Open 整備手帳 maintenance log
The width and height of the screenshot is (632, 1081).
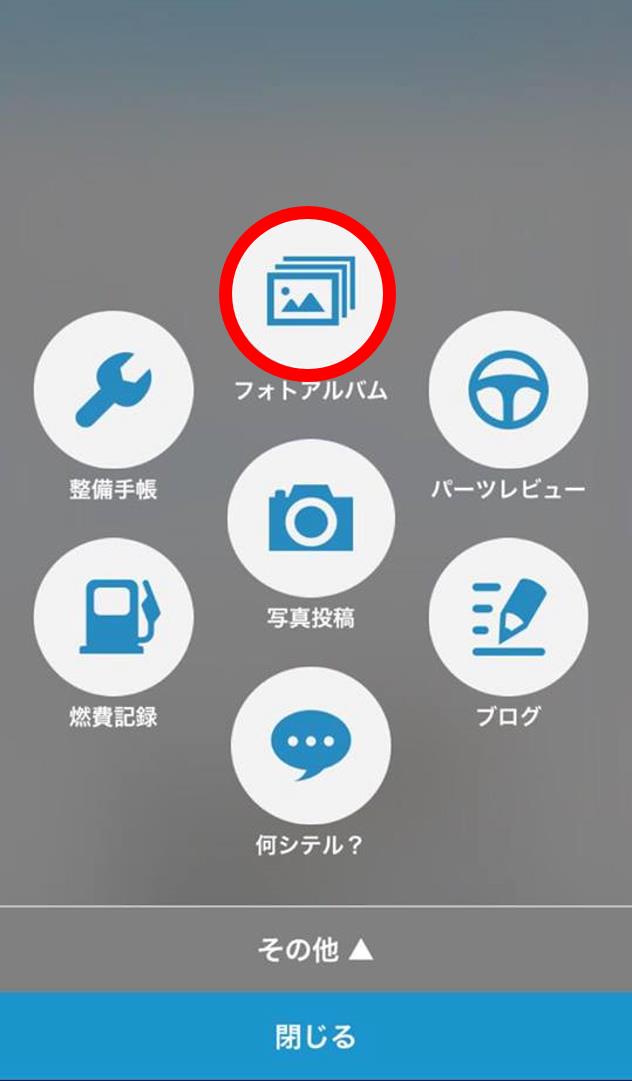pos(113,390)
